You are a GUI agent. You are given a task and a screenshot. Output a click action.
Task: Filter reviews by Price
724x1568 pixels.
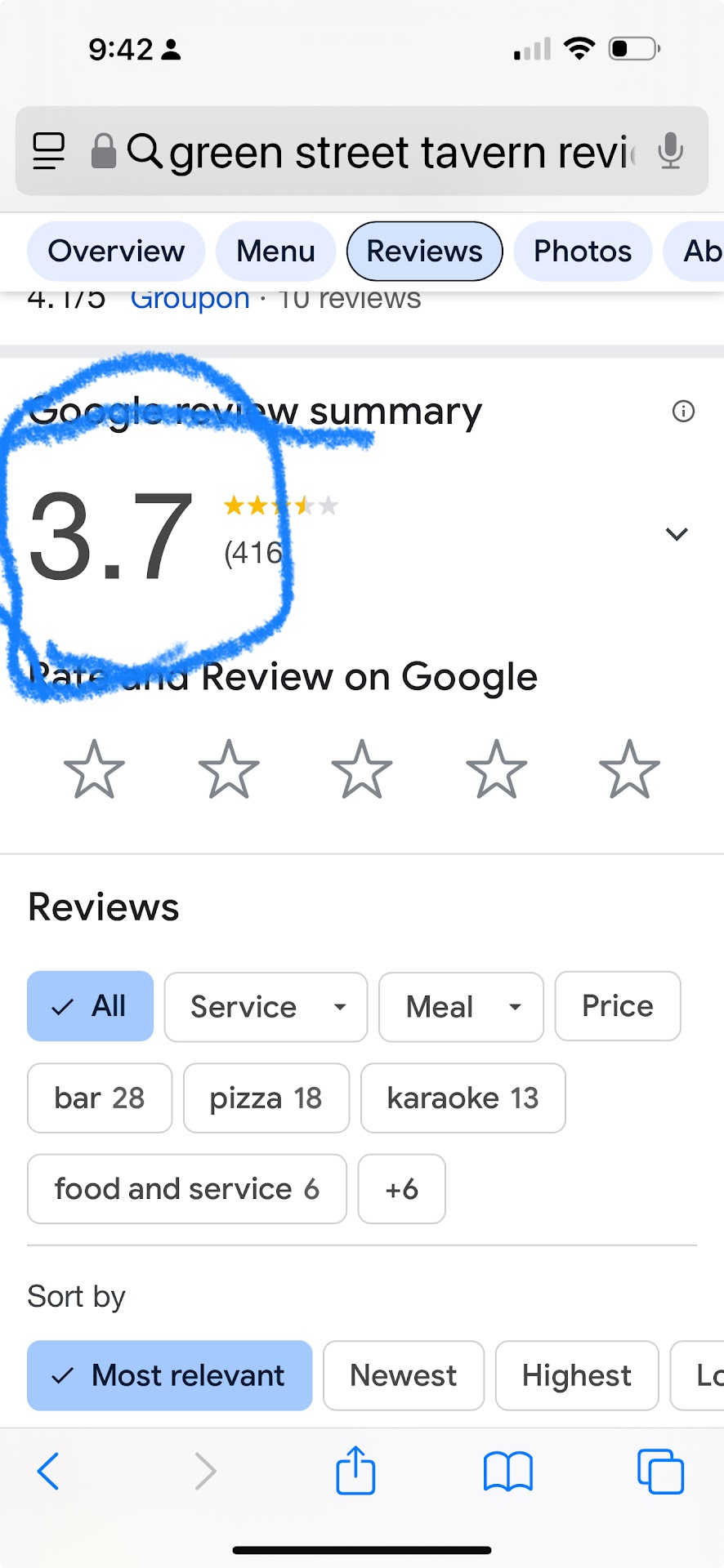[x=617, y=1006]
